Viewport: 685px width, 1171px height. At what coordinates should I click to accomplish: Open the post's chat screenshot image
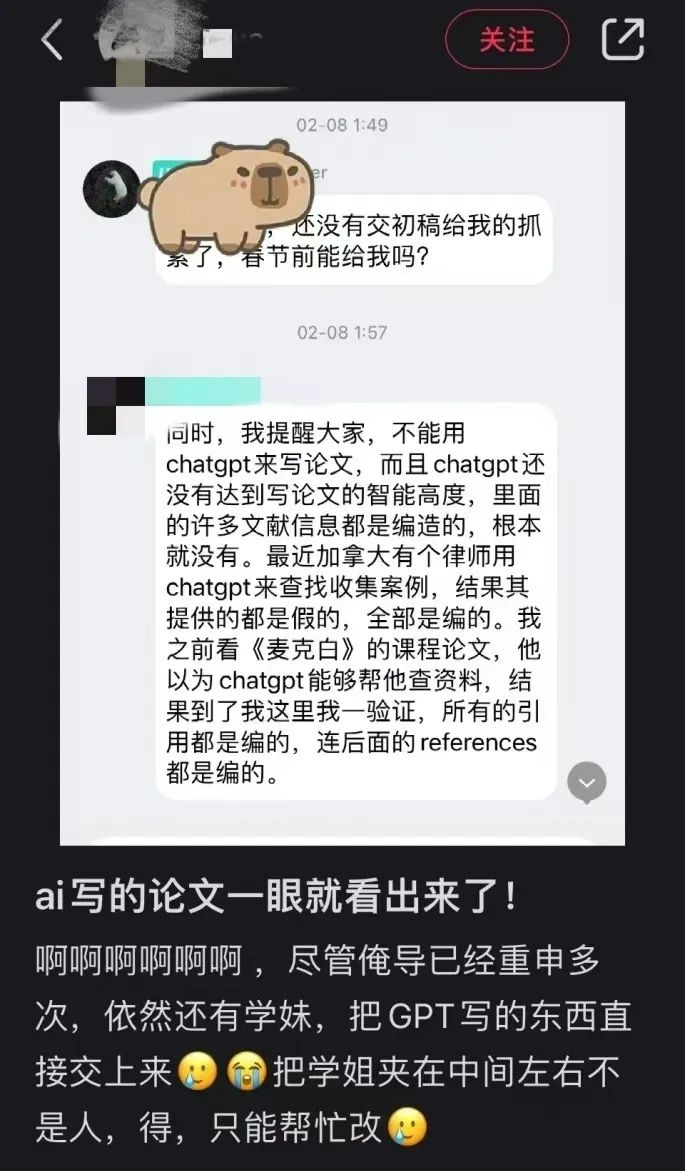(x=342, y=470)
